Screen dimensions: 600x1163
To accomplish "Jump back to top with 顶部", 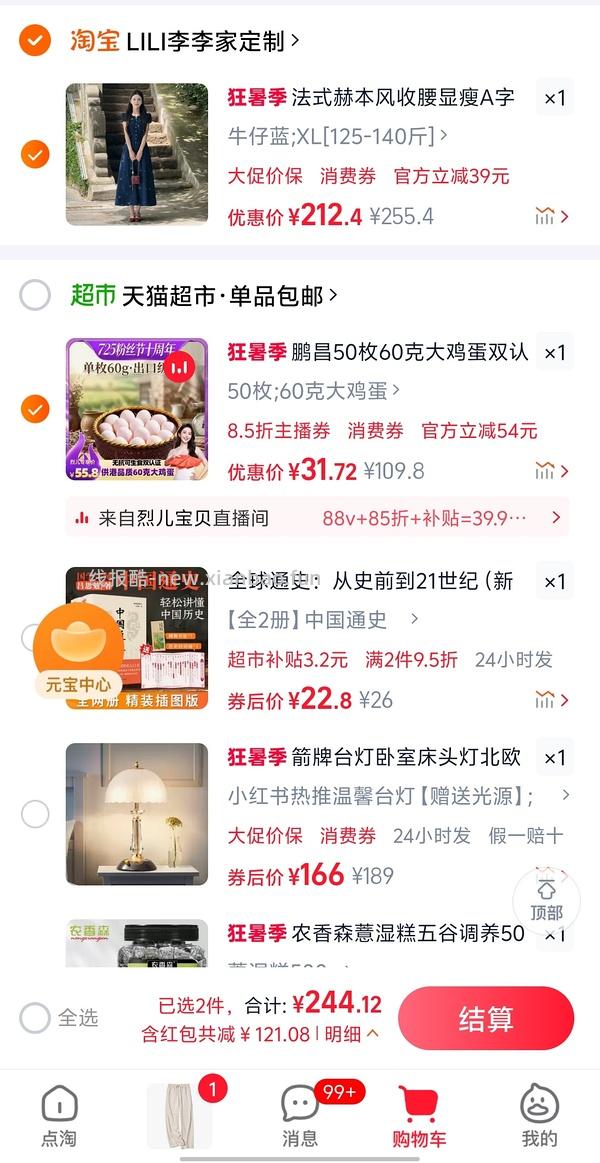I will [x=546, y=900].
